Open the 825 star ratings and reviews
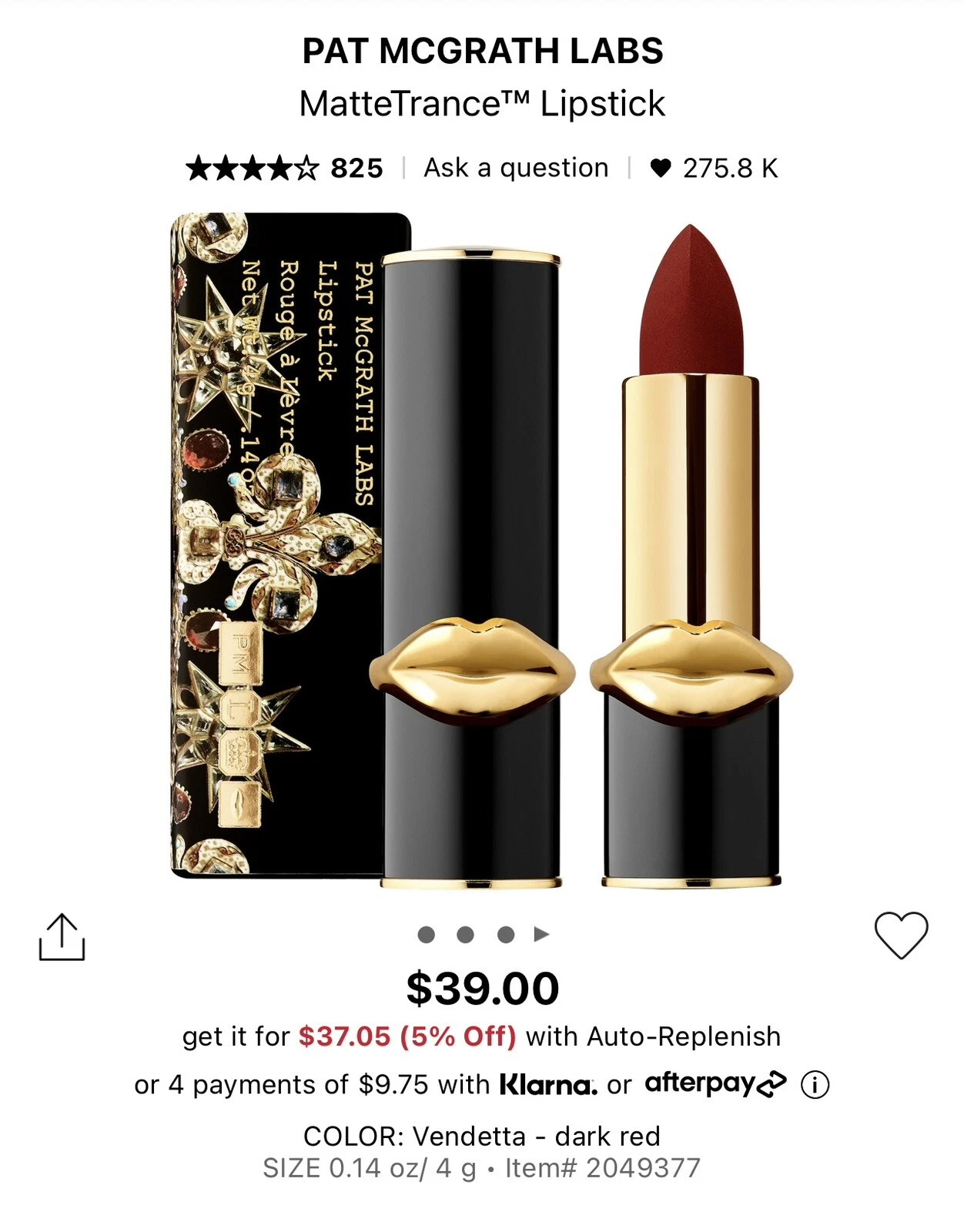This screenshot has height=1232, width=964. pyautogui.click(x=284, y=168)
